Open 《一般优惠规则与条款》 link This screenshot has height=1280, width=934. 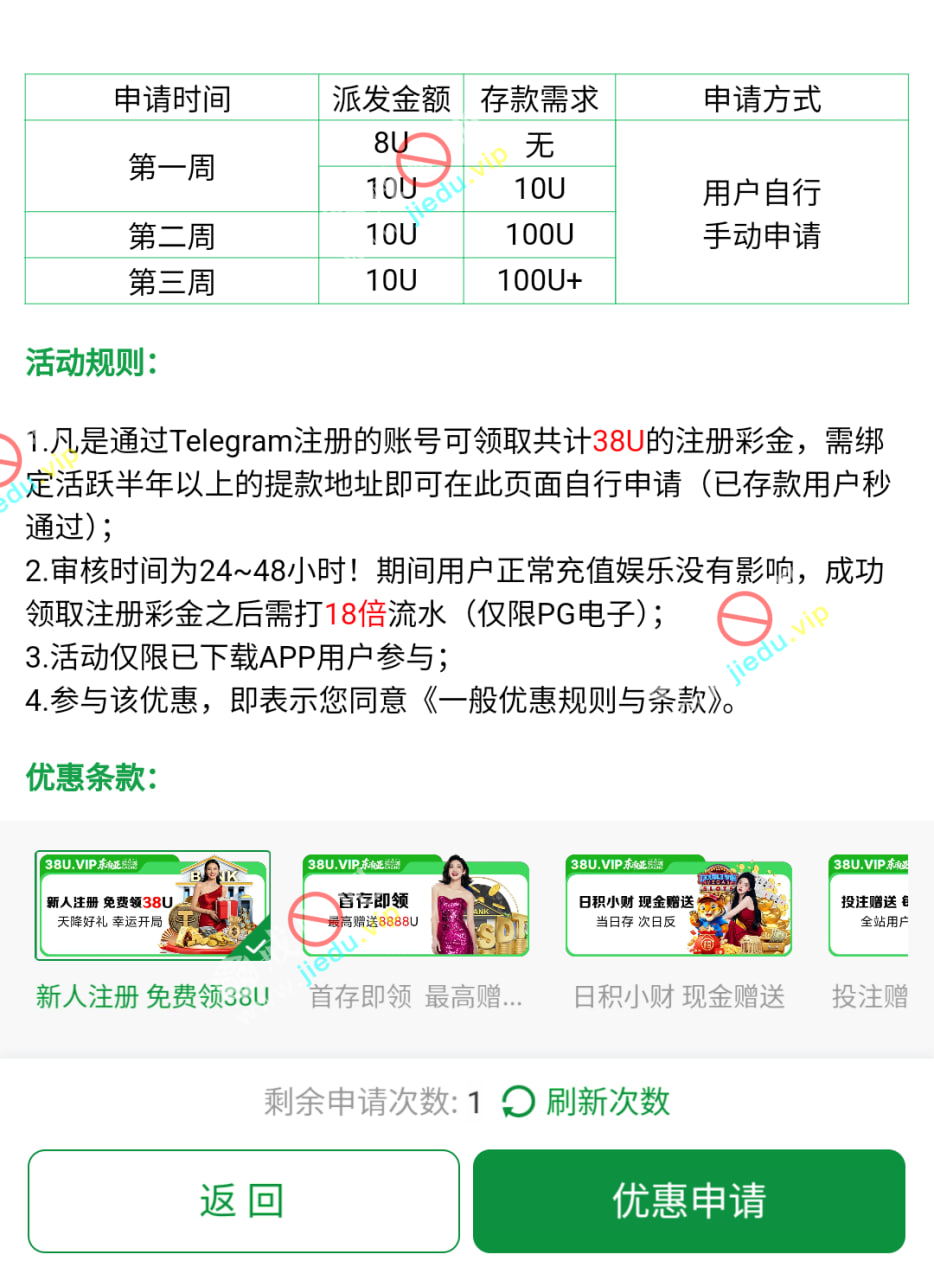[x=578, y=701]
